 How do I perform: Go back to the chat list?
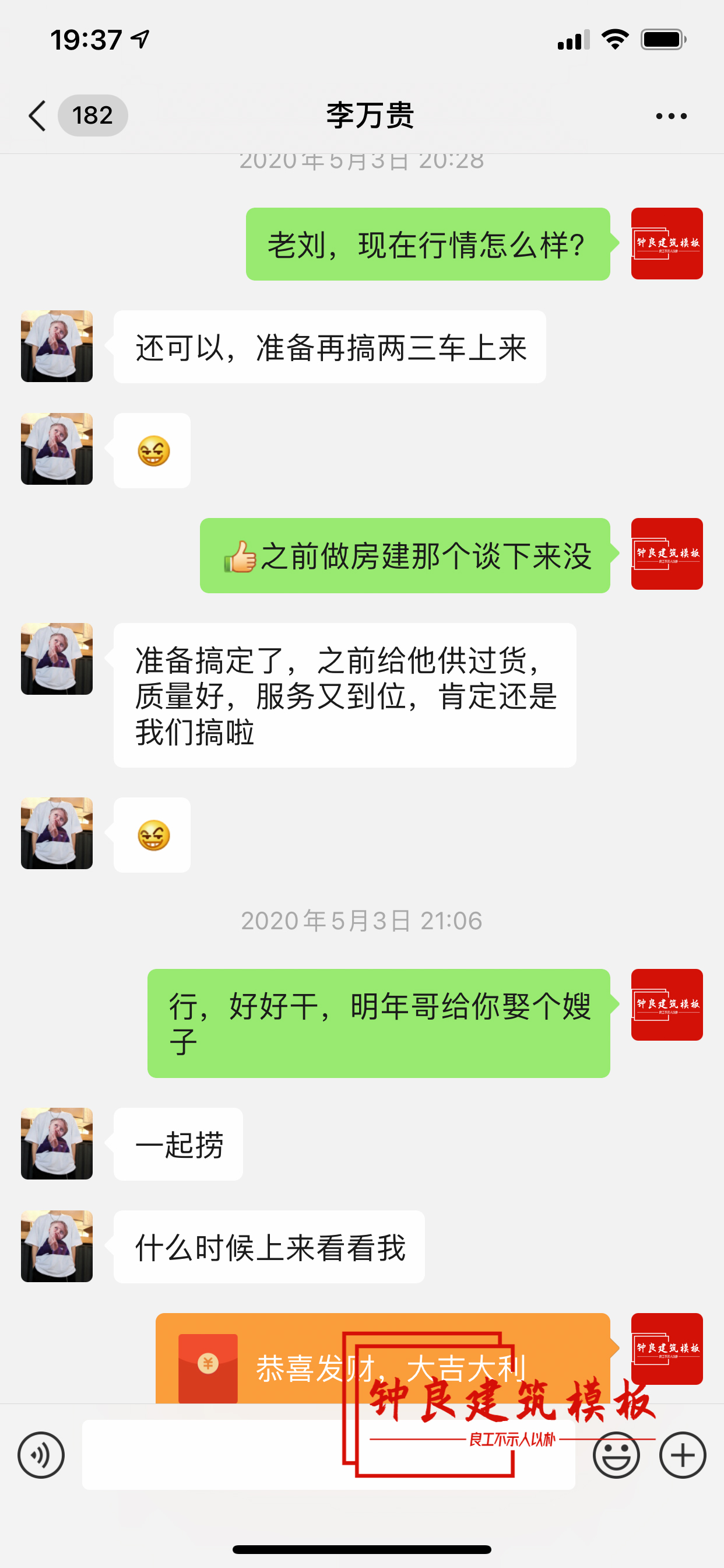click(x=38, y=116)
